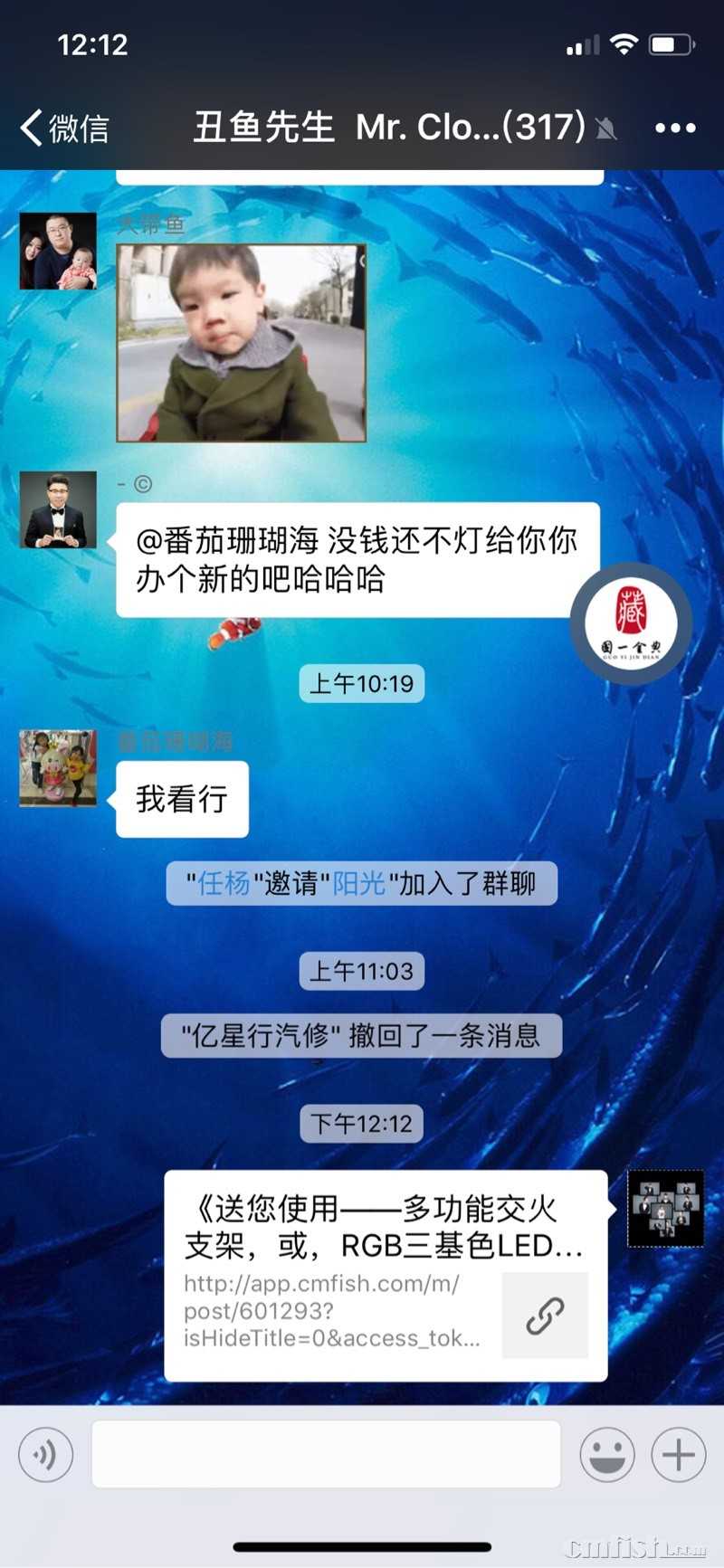Tap the floating 国一金典 round badge
This screenshot has height=1568, width=724.
632,623
